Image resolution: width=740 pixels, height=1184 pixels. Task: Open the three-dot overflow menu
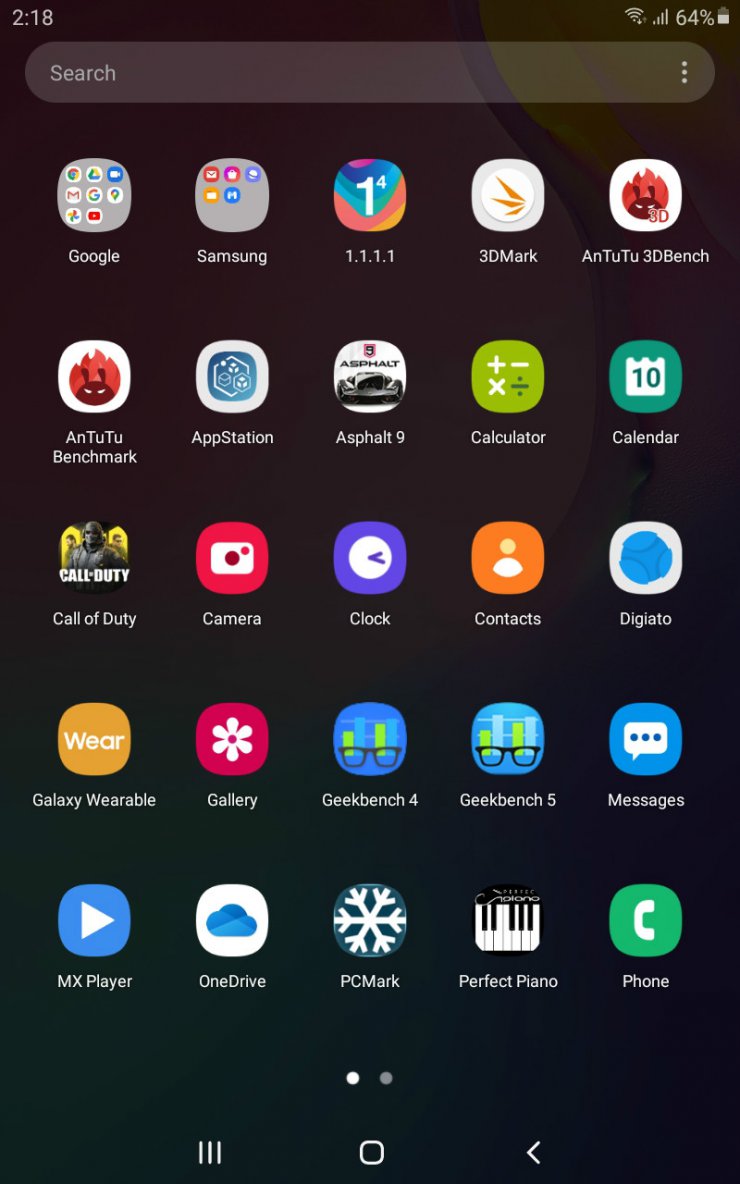684,72
